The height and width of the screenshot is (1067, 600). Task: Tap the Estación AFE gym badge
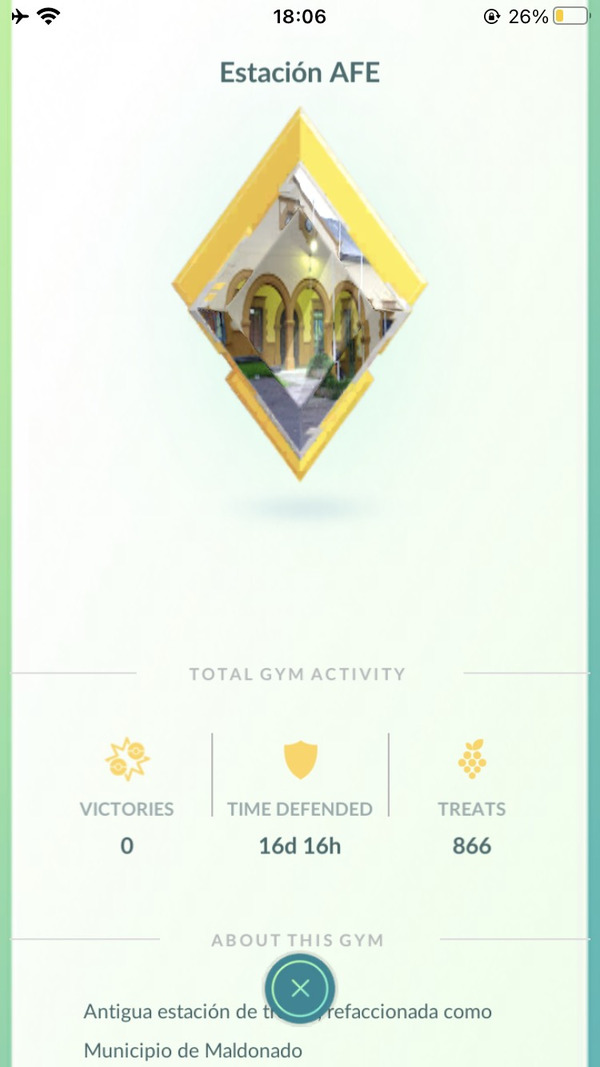(300, 295)
